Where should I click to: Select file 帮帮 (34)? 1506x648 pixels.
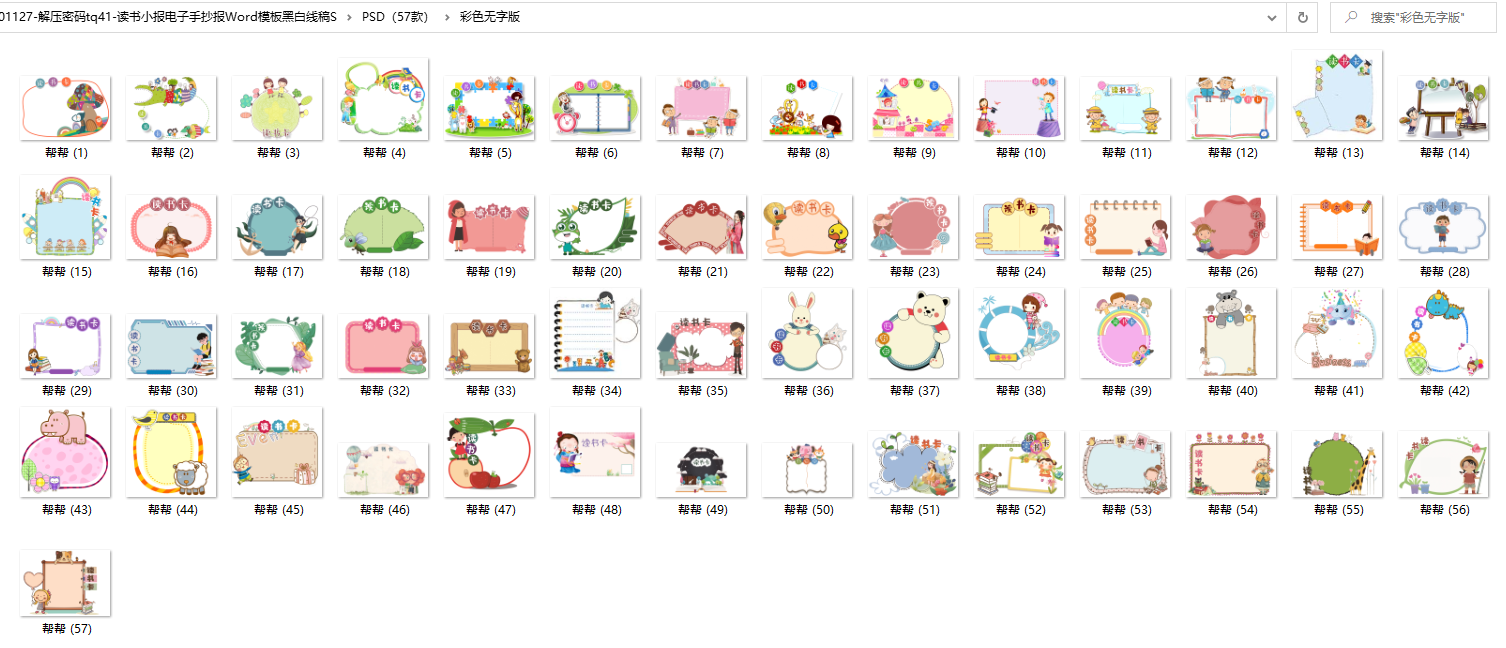tap(595, 334)
